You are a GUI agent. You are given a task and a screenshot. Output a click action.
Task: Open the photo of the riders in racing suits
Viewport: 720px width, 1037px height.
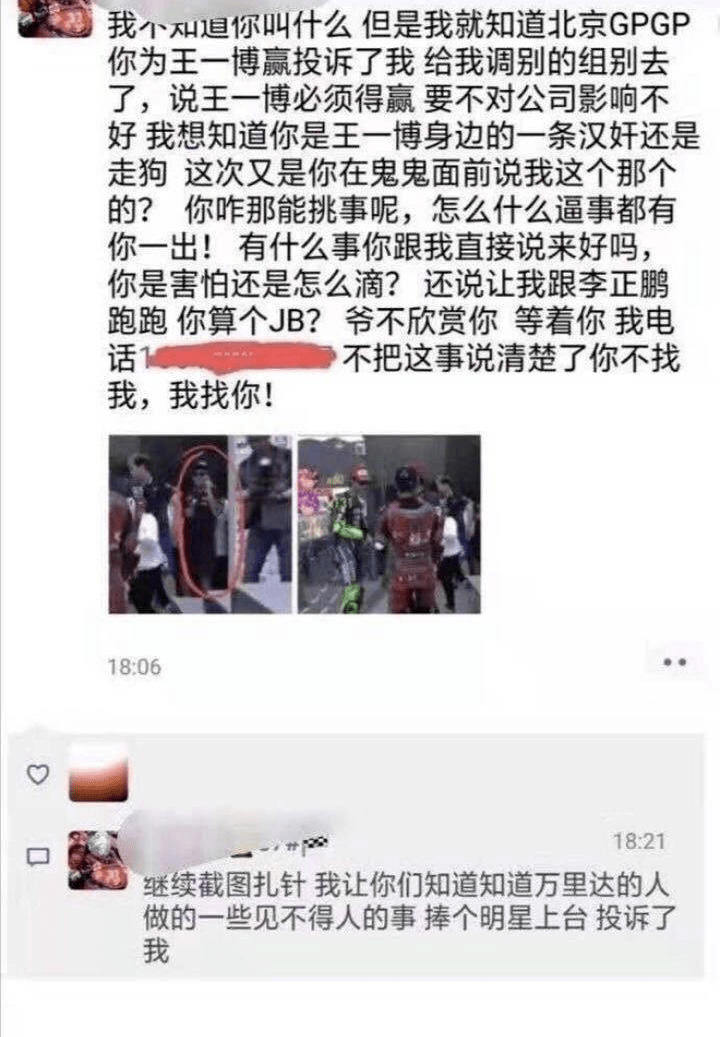[389, 523]
